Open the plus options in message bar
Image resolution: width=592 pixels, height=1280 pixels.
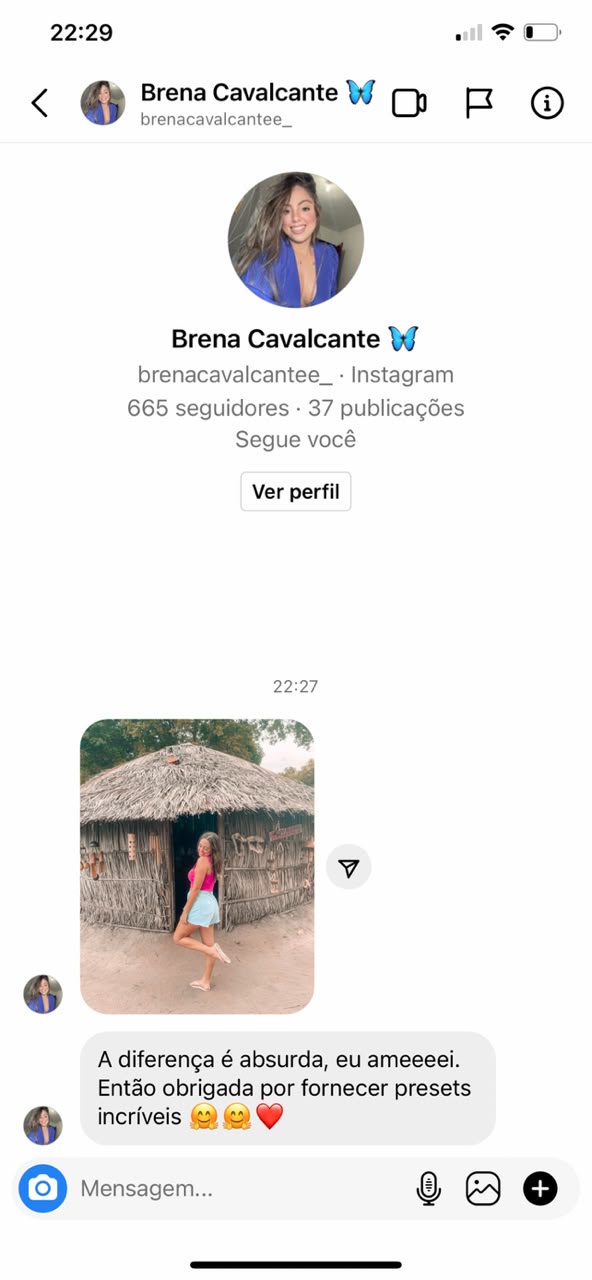coord(540,1189)
